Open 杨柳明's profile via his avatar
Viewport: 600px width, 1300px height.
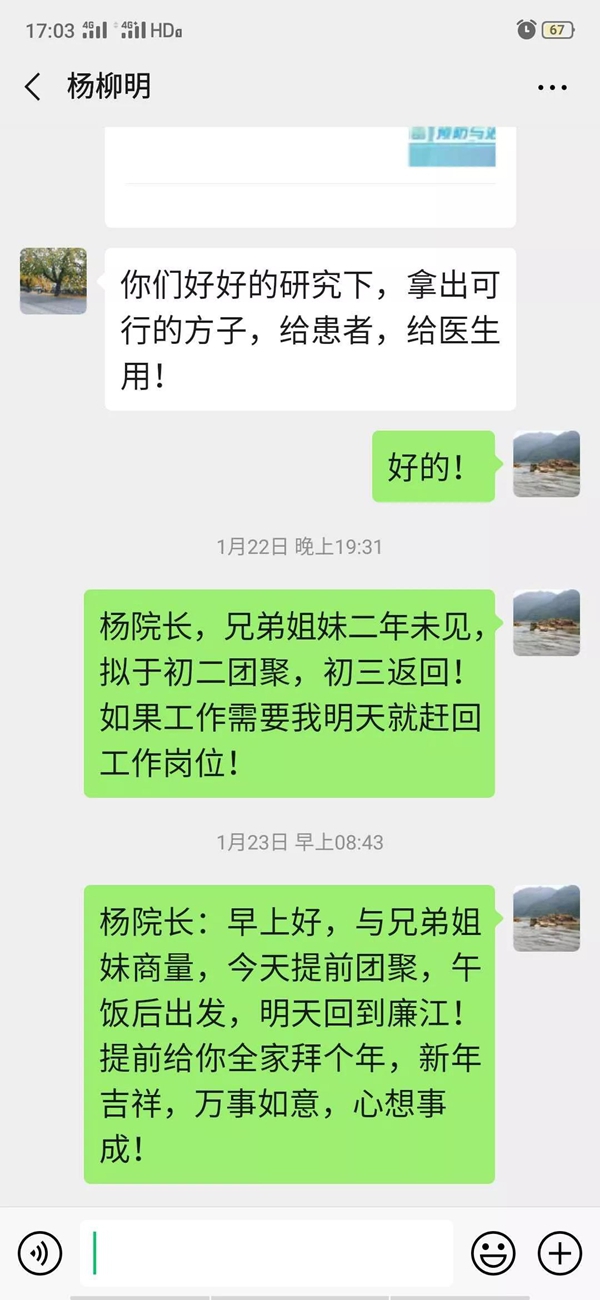point(53,281)
